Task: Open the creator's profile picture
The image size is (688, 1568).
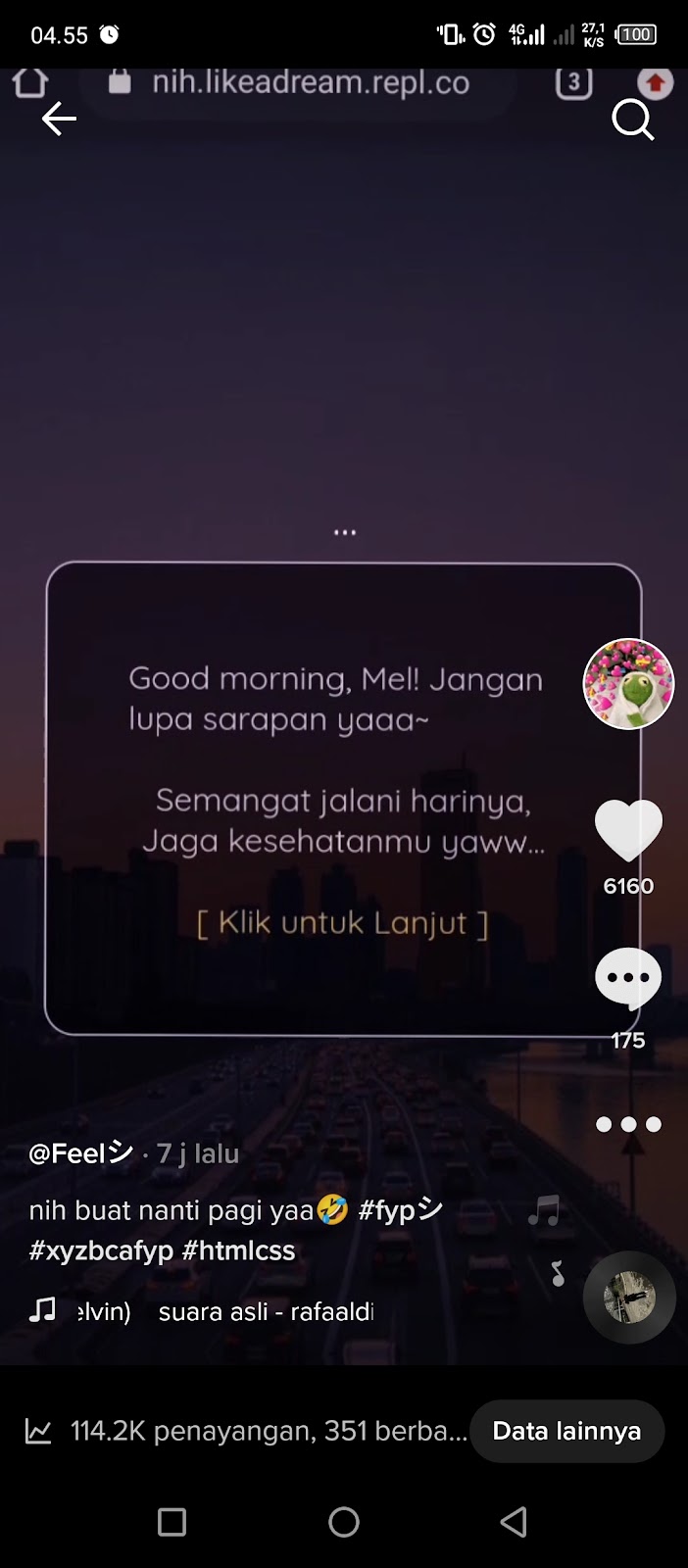Action: pos(628,684)
